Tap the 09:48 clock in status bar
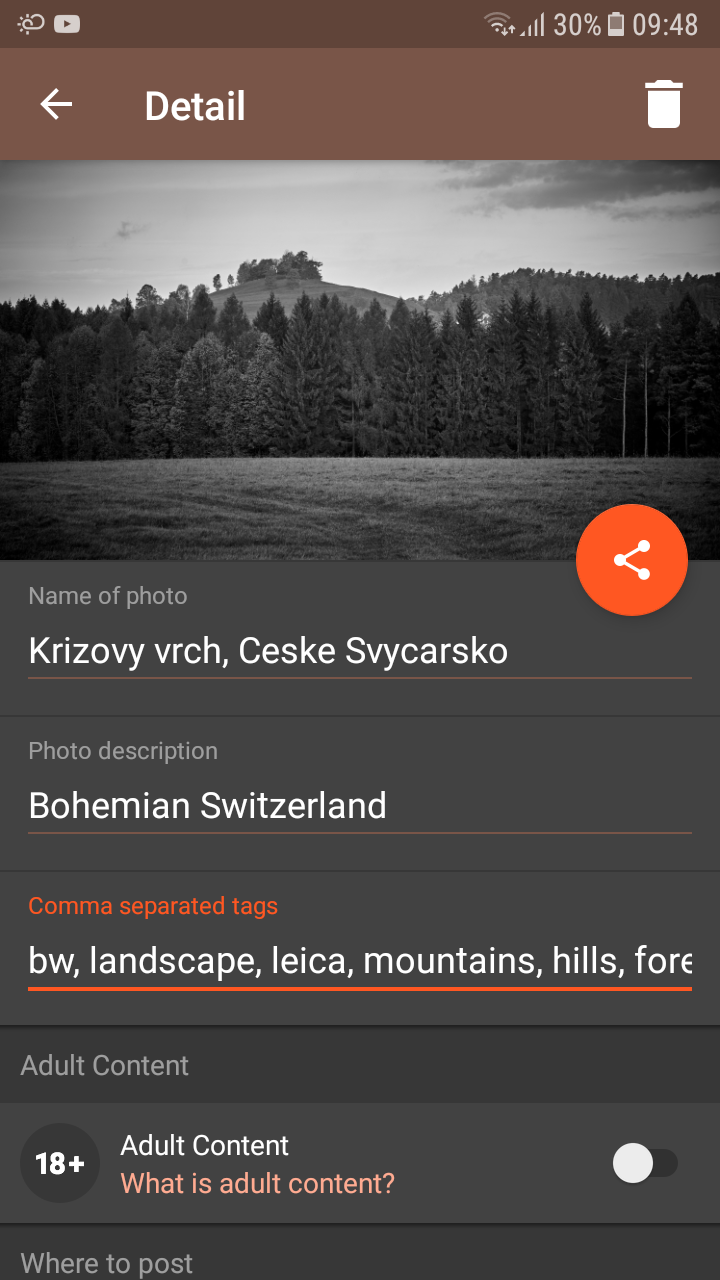 [x=667, y=22]
